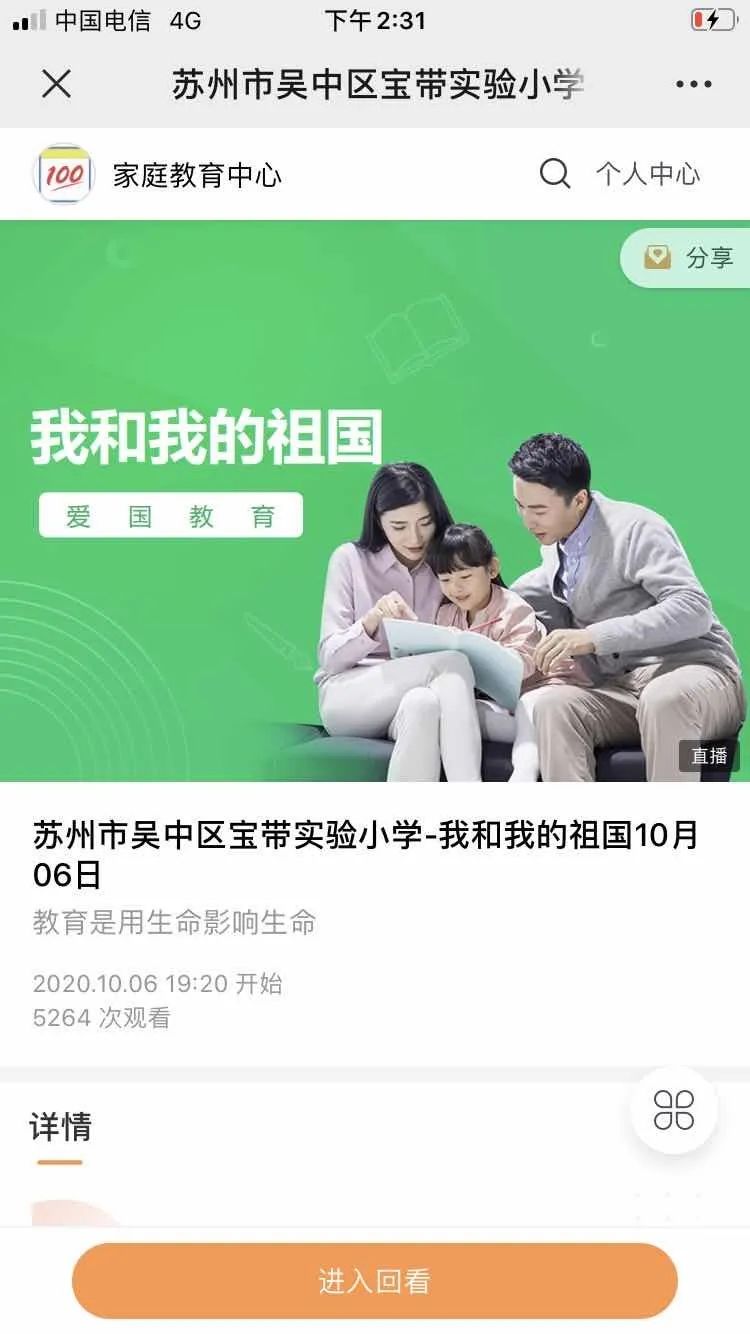This screenshot has width=750, height=1334.
Task: Close the webpage with the X icon
Action: [57, 85]
